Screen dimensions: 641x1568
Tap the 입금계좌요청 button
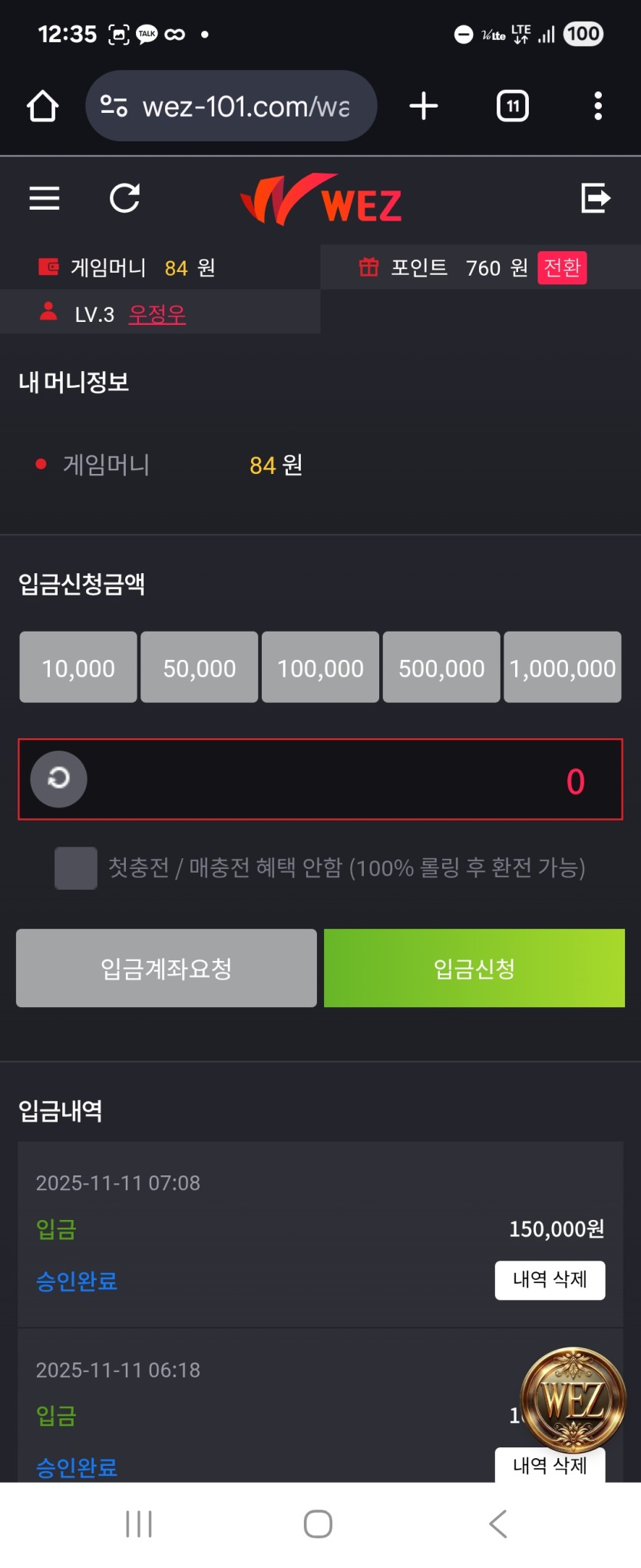tap(167, 968)
